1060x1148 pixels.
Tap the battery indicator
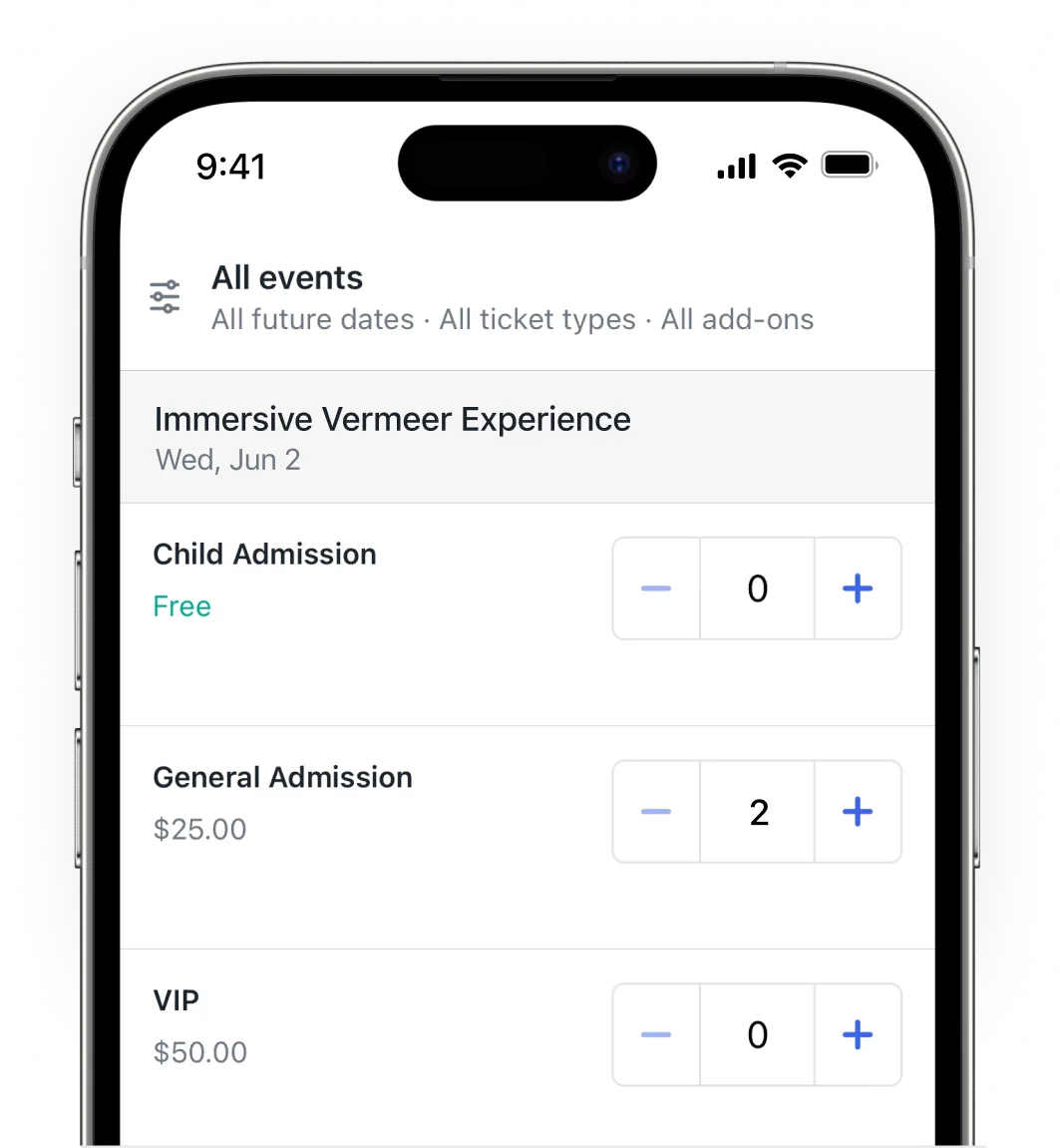[x=847, y=164]
